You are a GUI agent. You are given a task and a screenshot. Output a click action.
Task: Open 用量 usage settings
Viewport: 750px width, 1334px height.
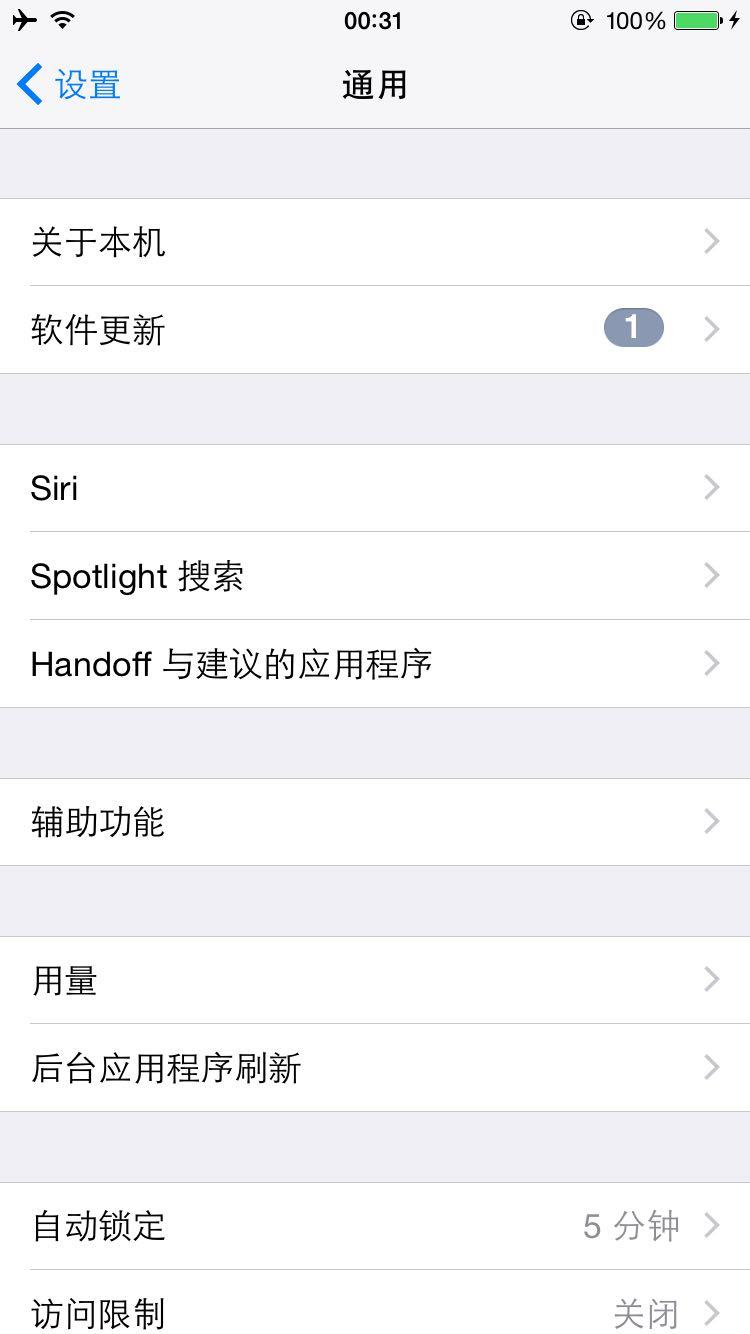point(375,980)
